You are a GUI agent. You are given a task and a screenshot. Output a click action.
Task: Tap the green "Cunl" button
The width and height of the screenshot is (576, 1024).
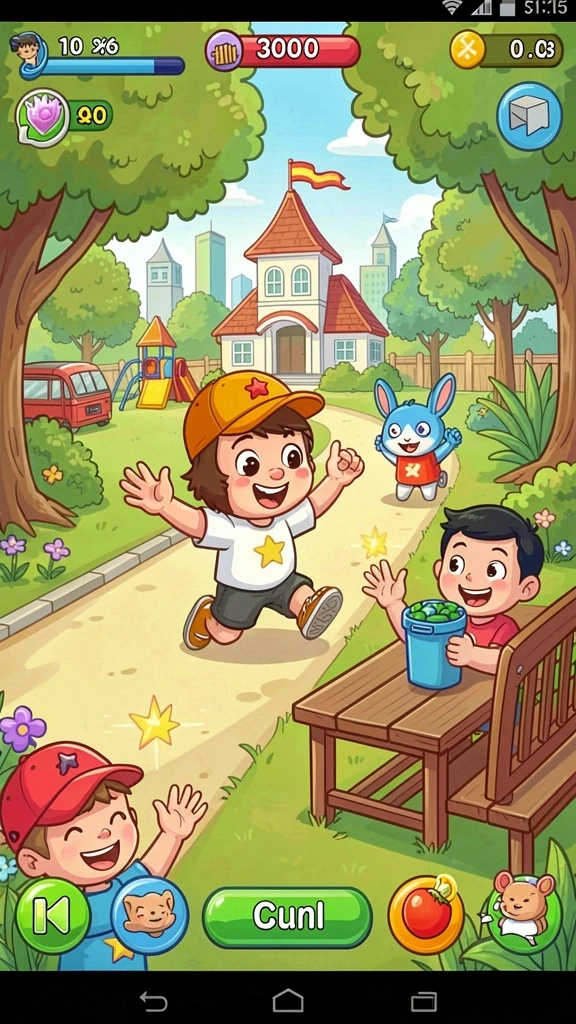click(287, 917)
